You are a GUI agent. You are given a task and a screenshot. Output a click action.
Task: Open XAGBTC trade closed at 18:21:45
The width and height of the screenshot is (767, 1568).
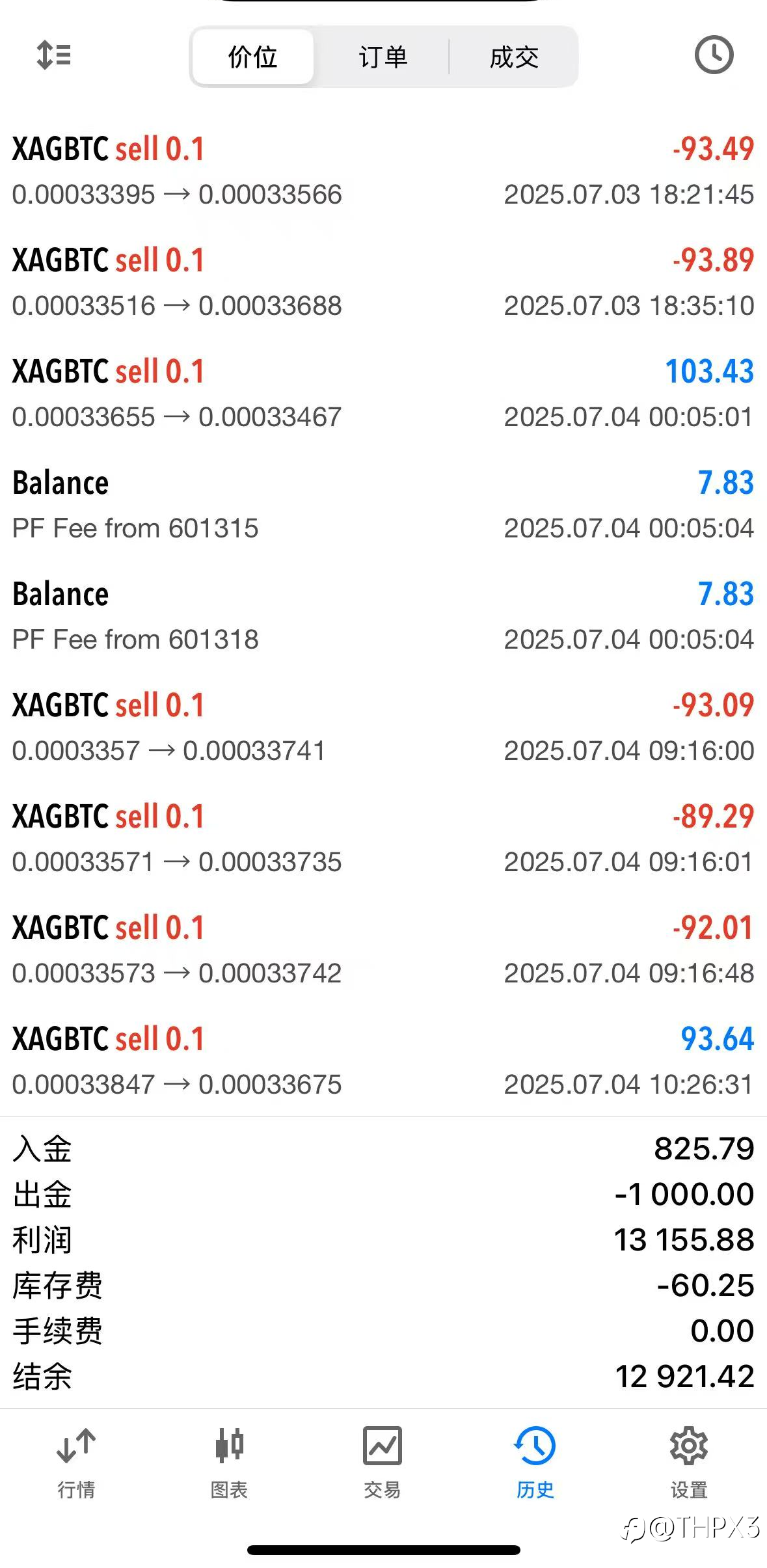point(383,171)
